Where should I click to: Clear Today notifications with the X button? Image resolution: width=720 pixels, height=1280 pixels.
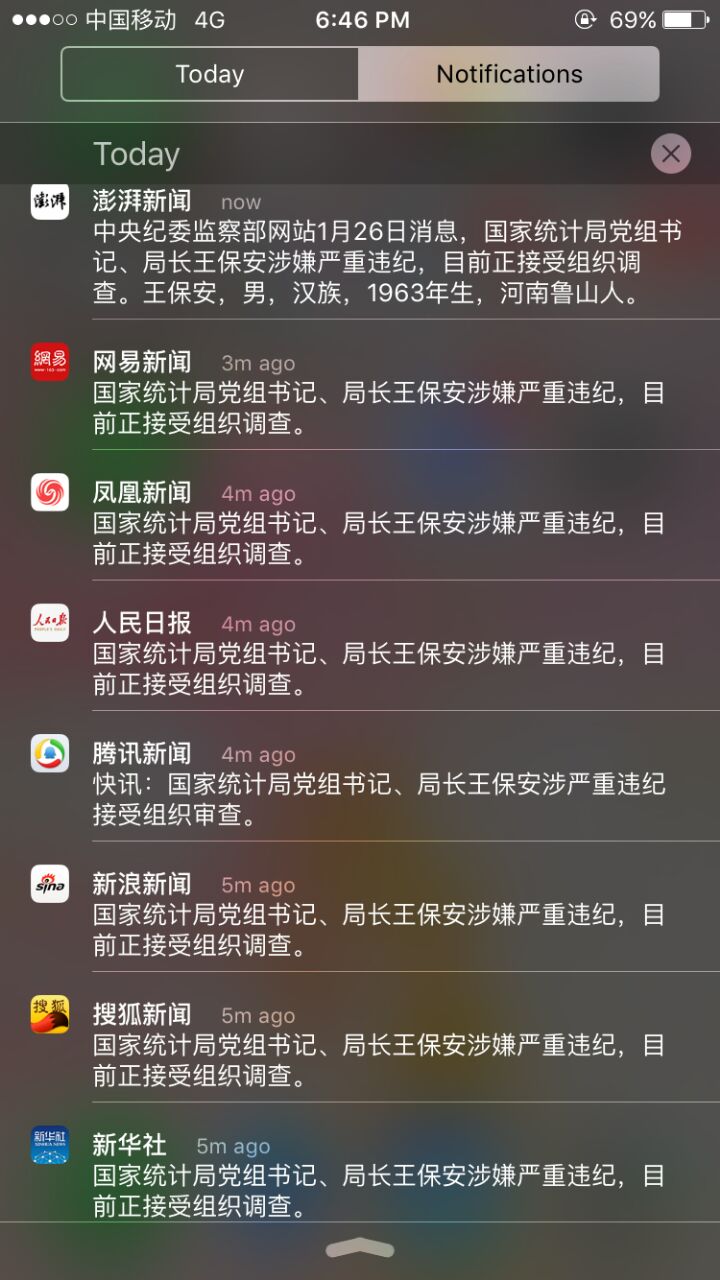[671, 153]
